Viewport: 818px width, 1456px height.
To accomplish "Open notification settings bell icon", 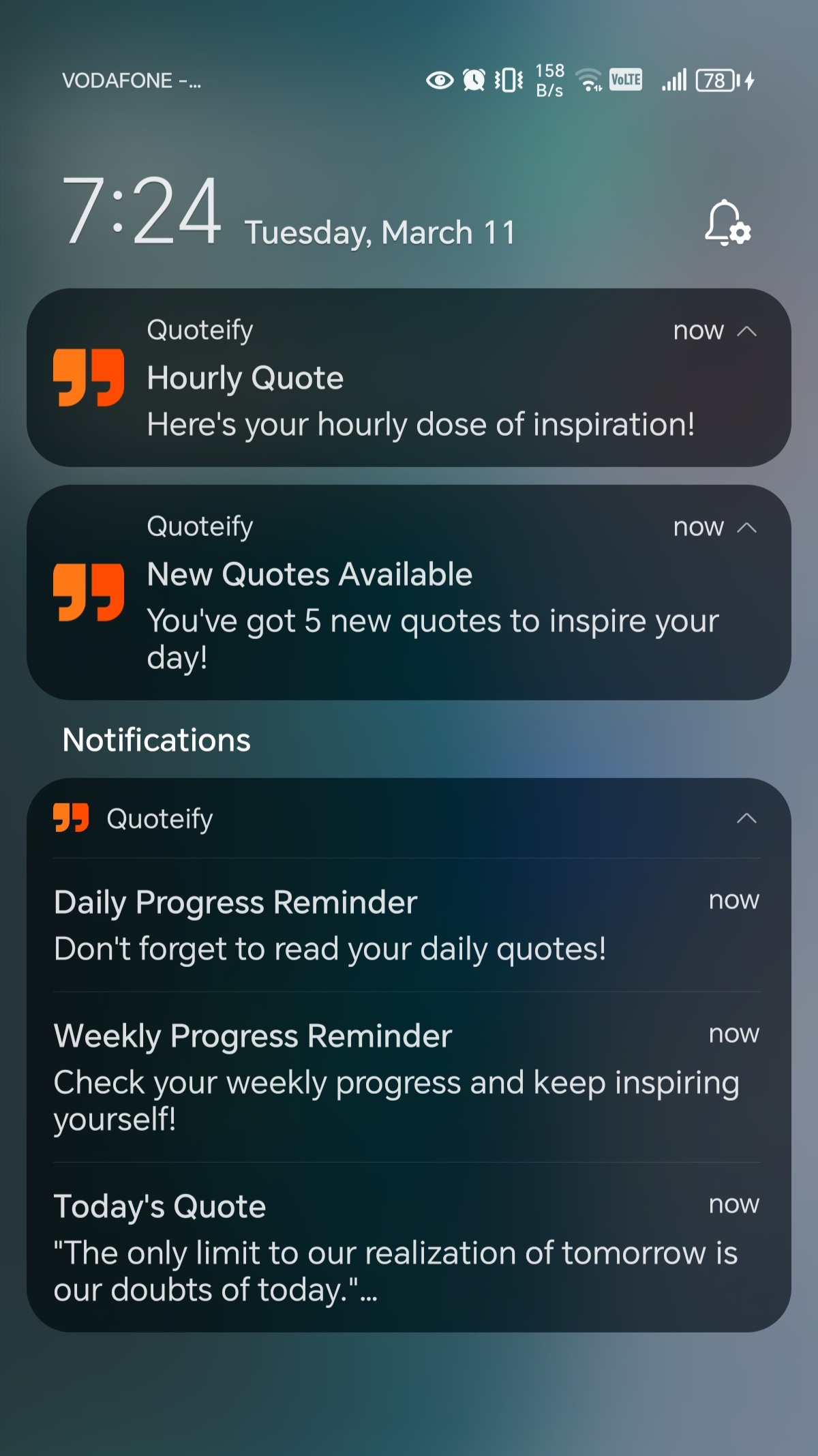I will coord(727,223).
